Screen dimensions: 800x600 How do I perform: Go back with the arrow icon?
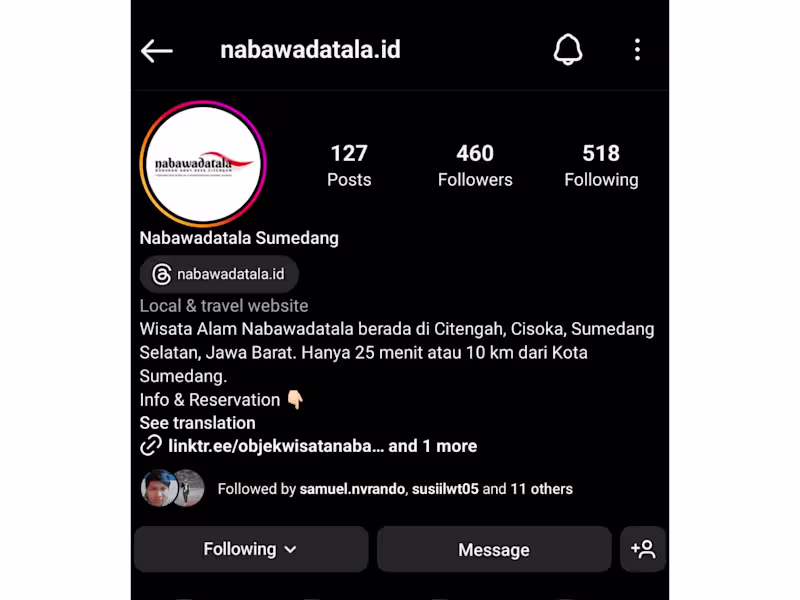pyautogui.click(x=157, y=51)
